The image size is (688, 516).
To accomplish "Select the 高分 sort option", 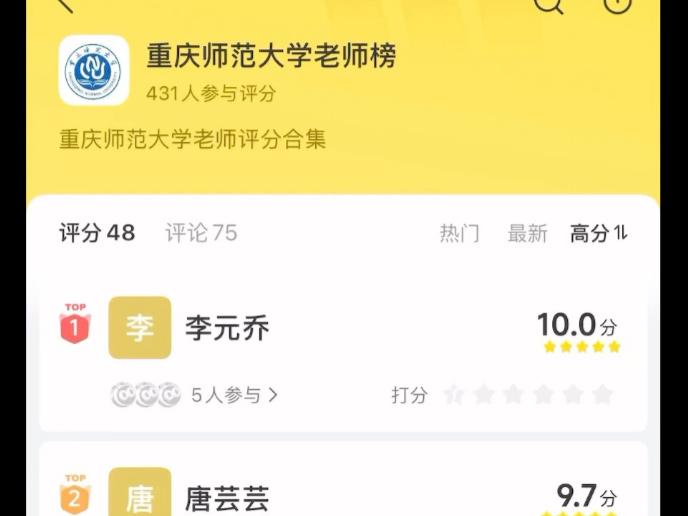I will [x=597, y=234].
